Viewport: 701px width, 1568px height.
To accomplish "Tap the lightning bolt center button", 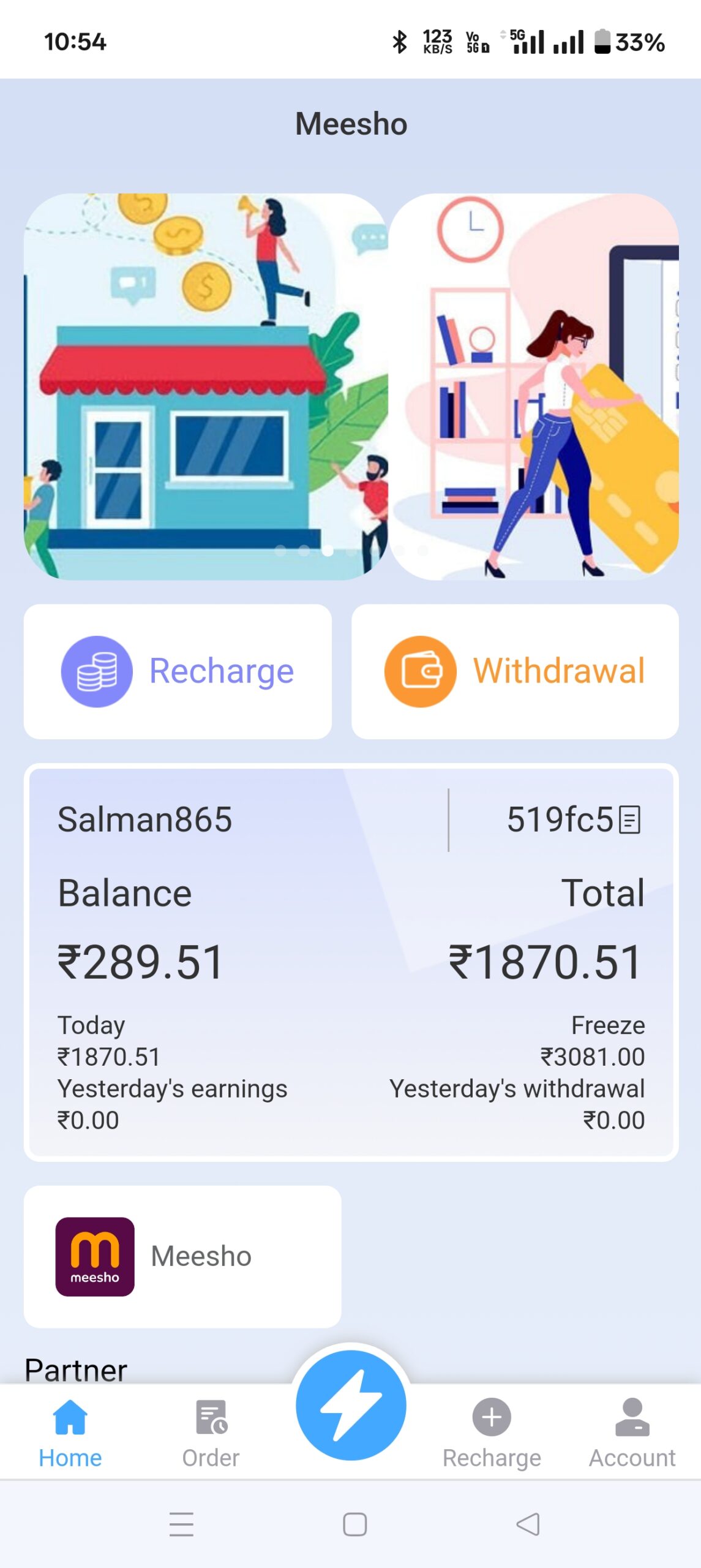I will (351, 1405).
